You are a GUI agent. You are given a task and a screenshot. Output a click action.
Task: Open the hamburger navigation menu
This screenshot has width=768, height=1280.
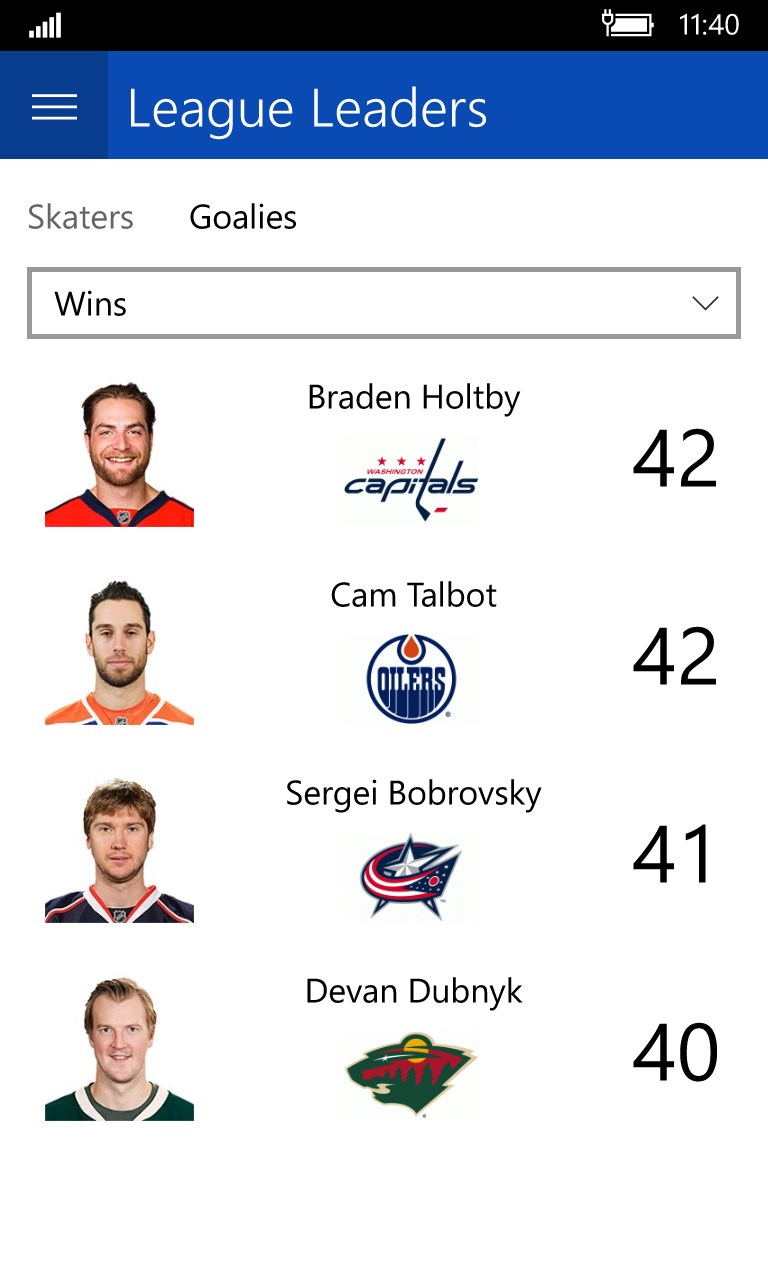point(54,106)
